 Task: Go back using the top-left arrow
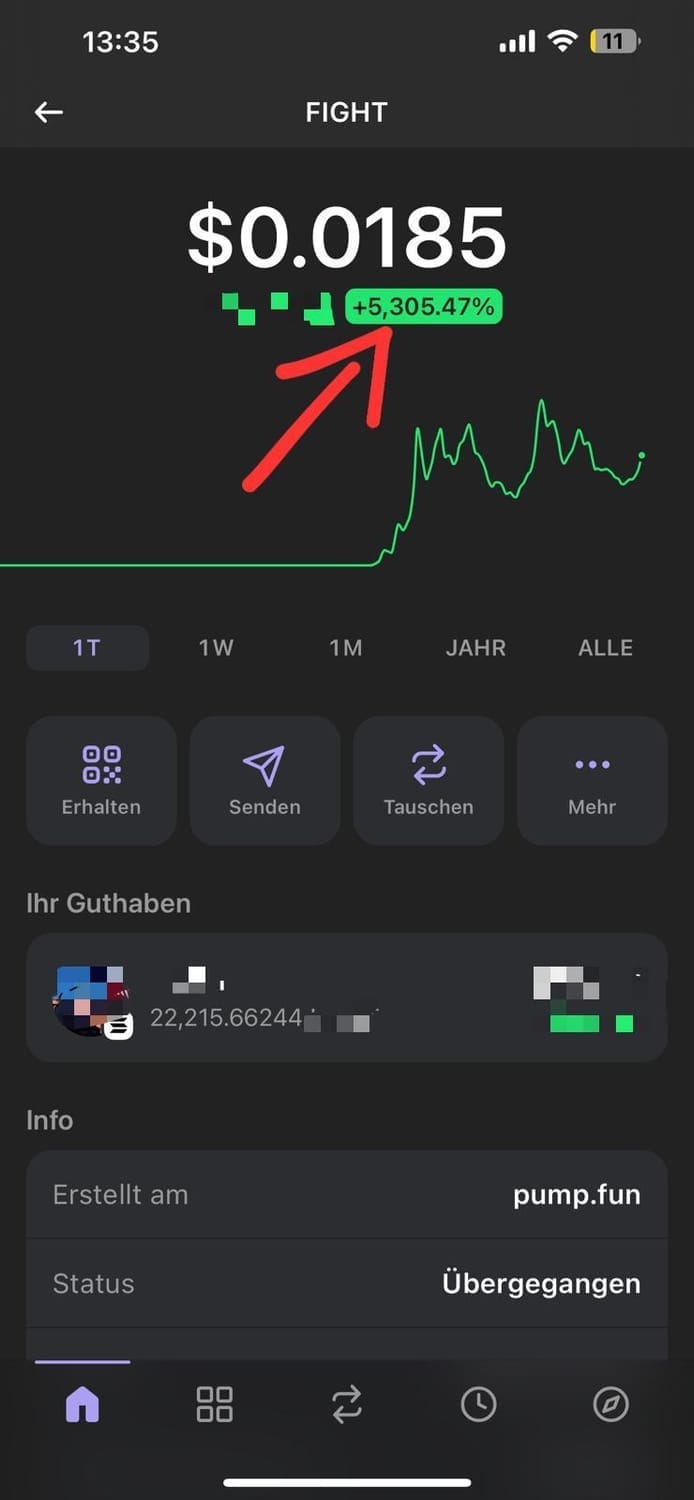[49, 113]
